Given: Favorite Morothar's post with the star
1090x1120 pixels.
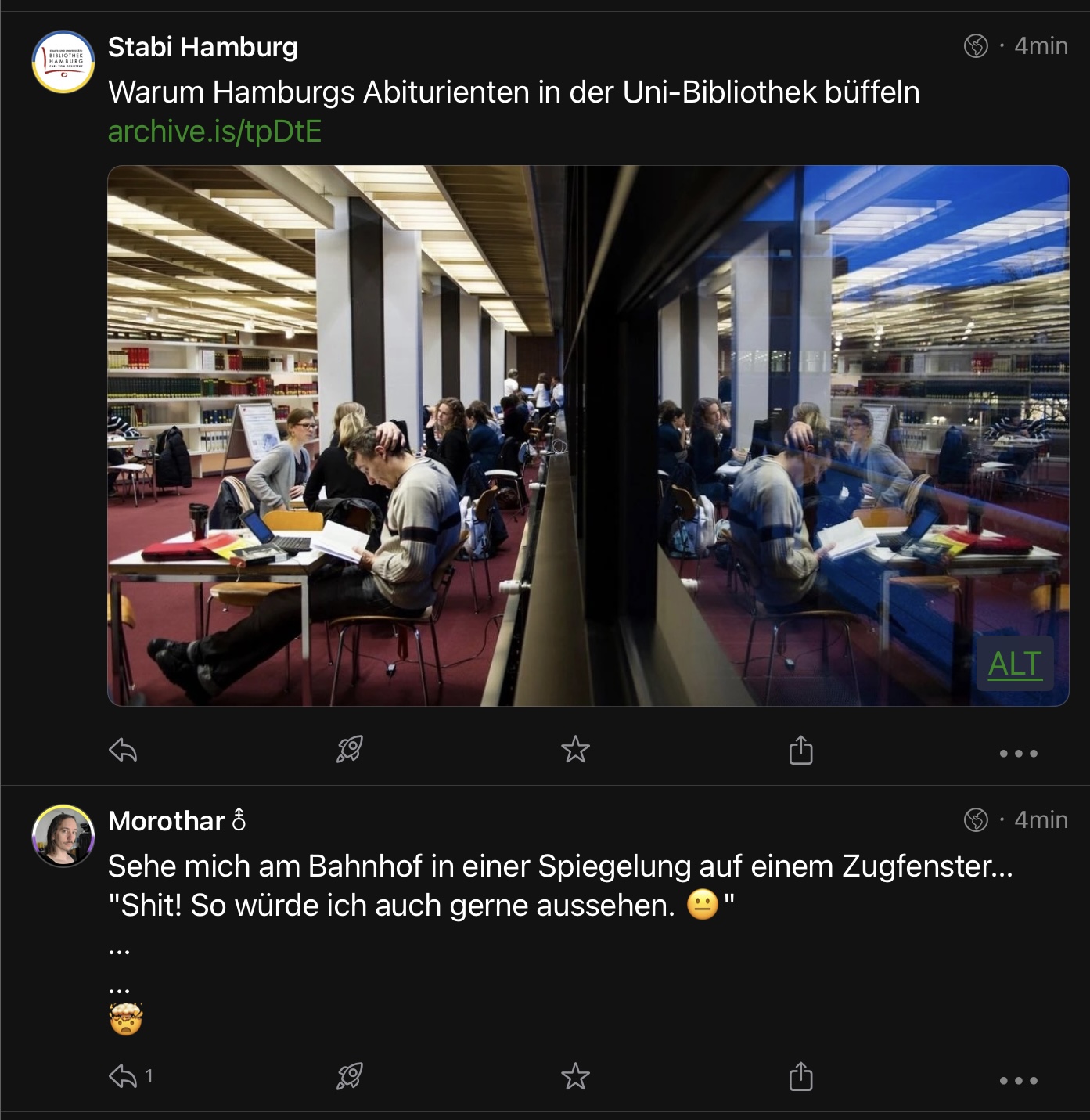Looking at the screenshot, I should point(575,1077).
